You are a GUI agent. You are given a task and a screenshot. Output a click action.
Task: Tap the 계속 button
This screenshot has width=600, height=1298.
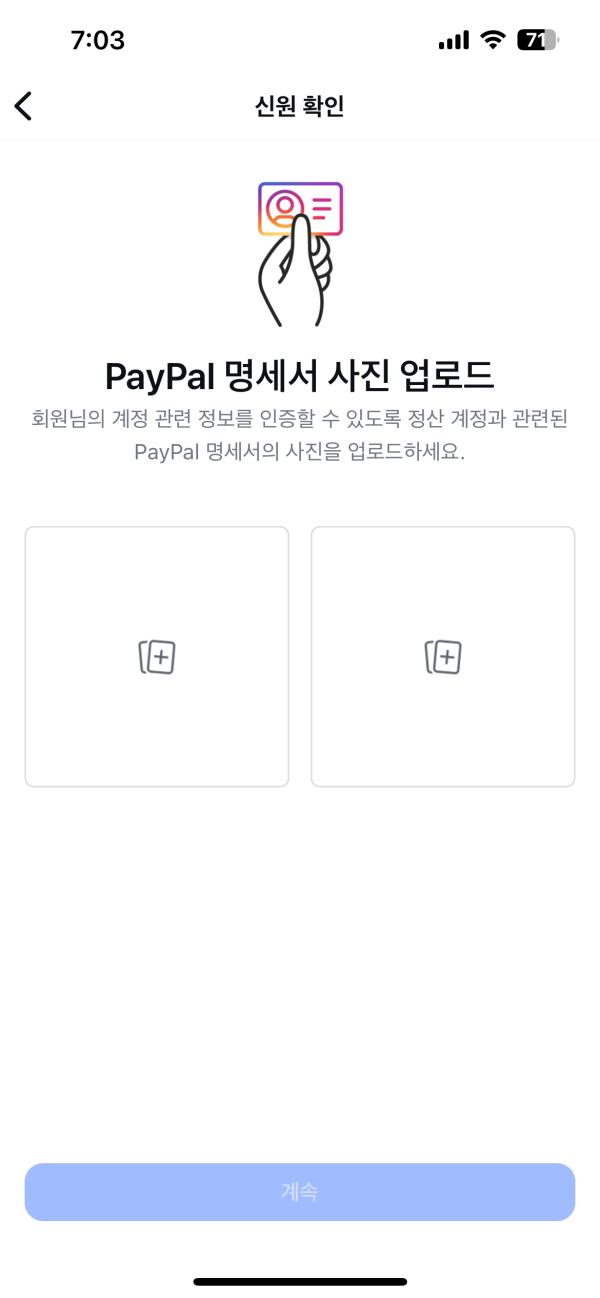(300, 1192)
